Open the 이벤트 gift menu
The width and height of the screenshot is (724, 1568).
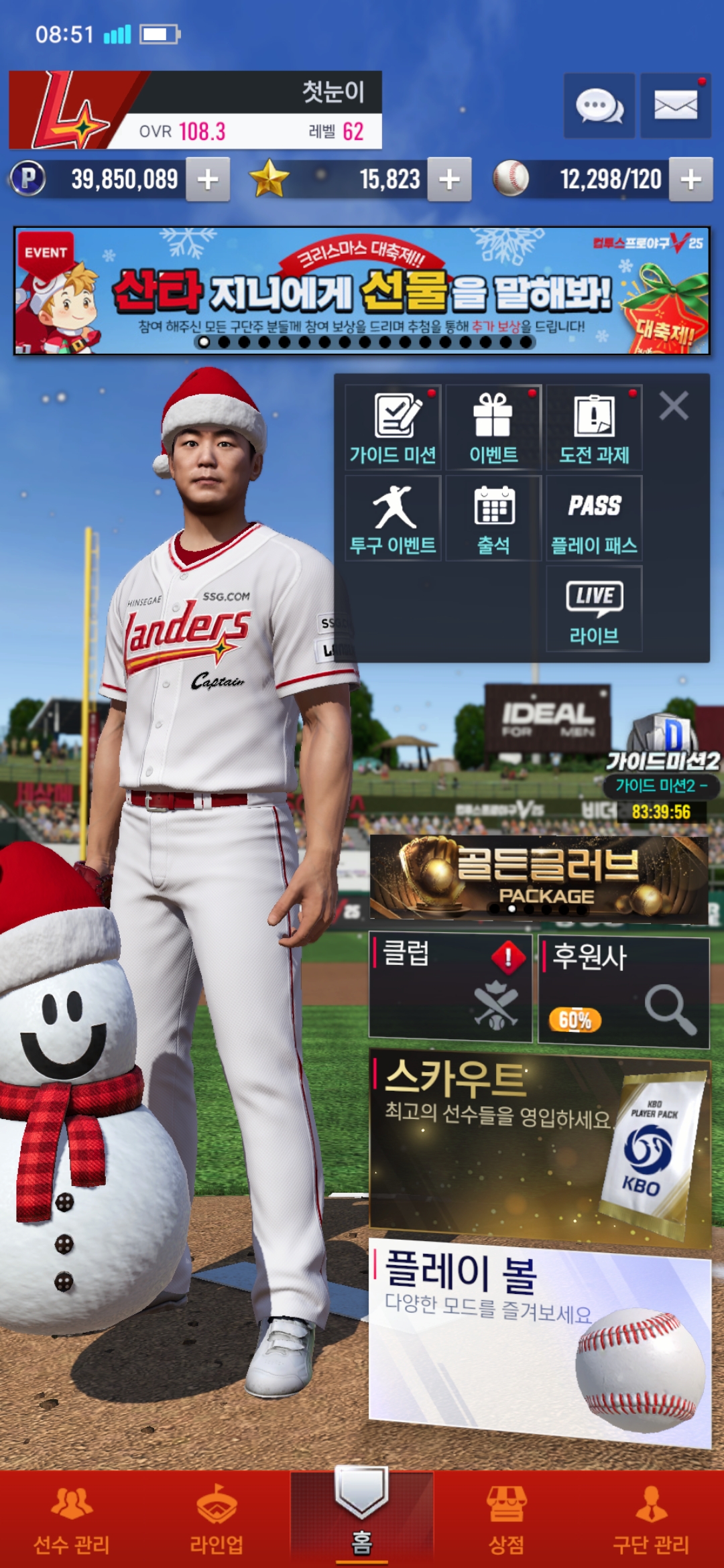[493, 428]
